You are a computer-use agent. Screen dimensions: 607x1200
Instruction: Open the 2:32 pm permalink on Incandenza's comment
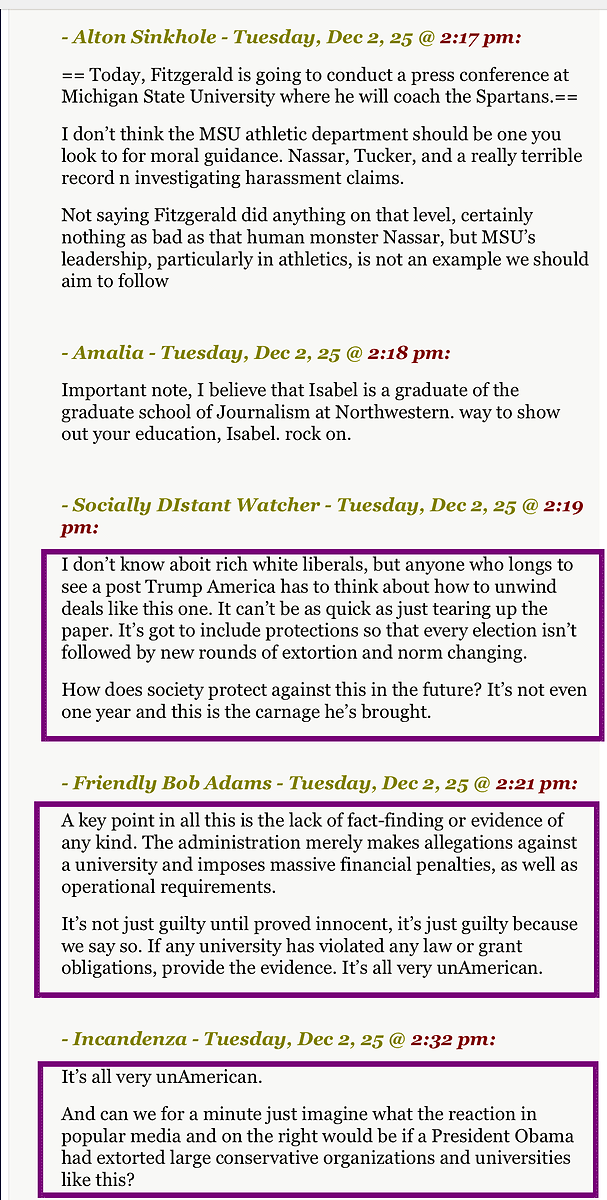point(453,1039)
